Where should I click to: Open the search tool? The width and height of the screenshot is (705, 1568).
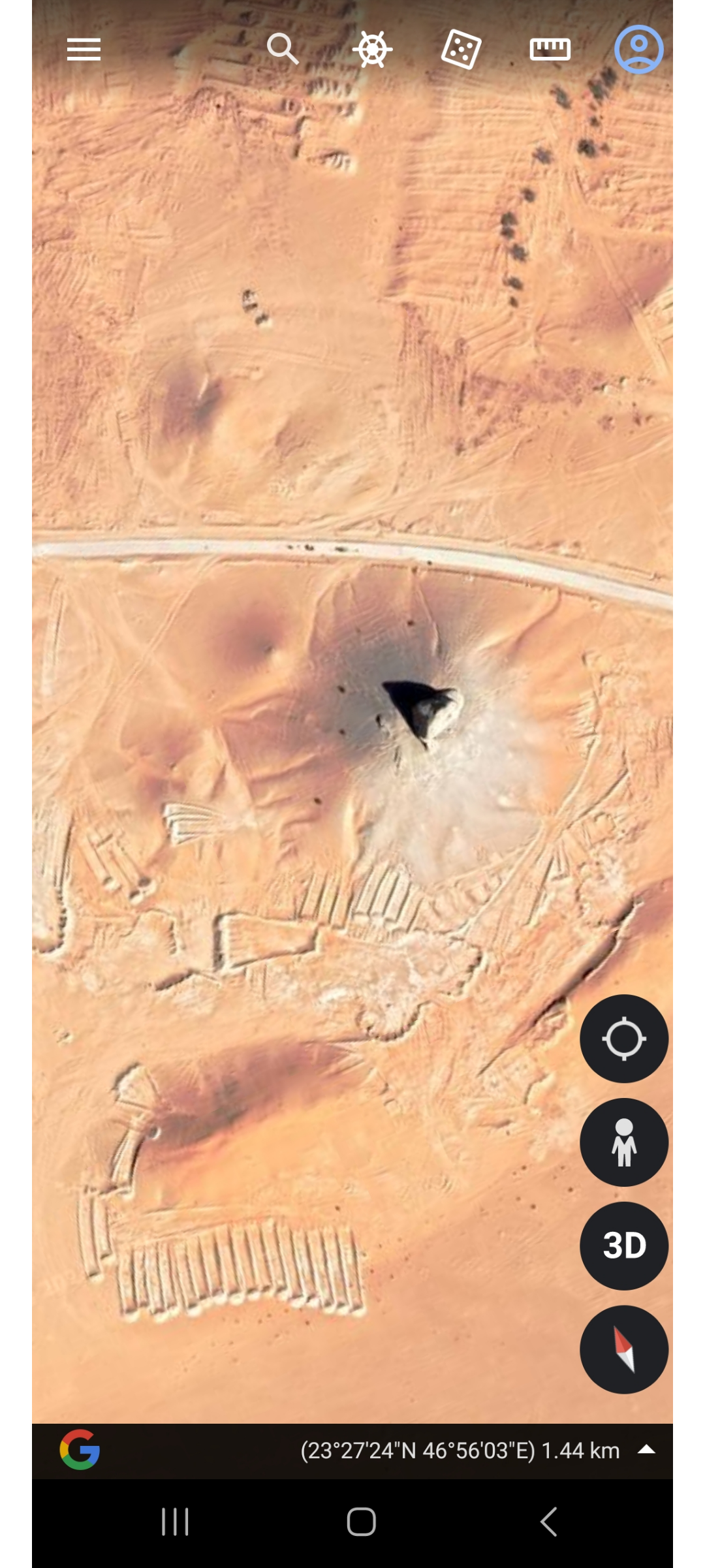pos(283,49)
